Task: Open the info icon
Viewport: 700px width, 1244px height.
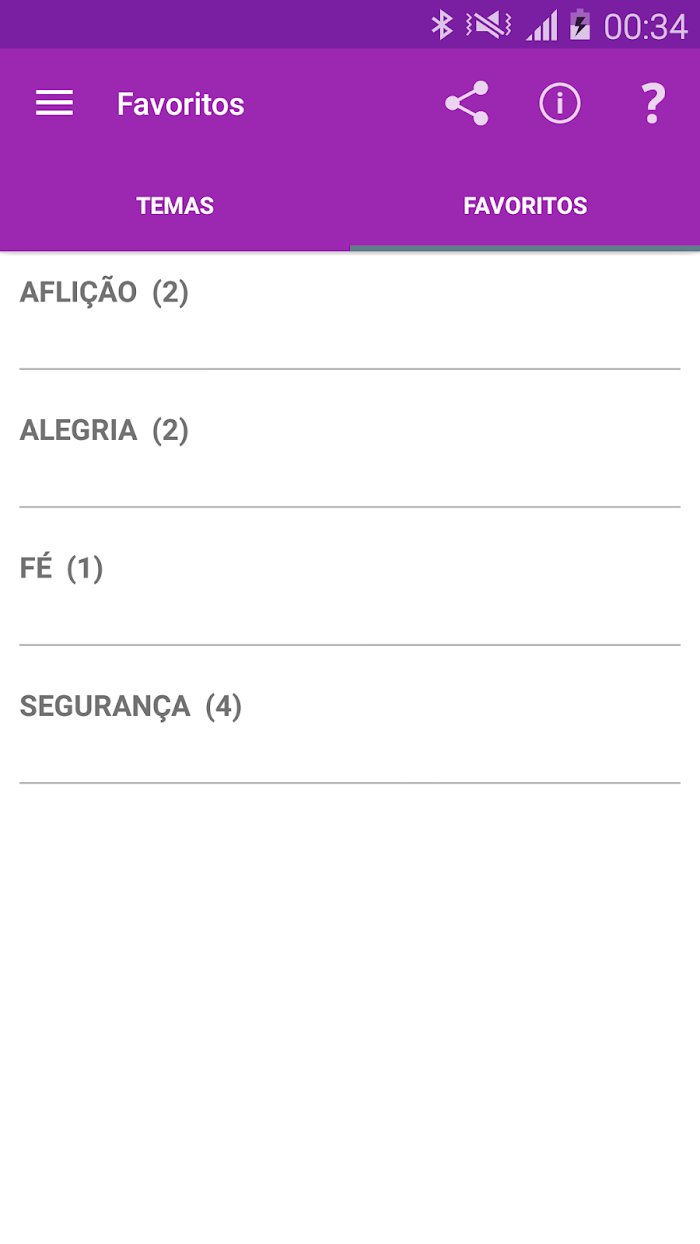Action: (560, 103)
